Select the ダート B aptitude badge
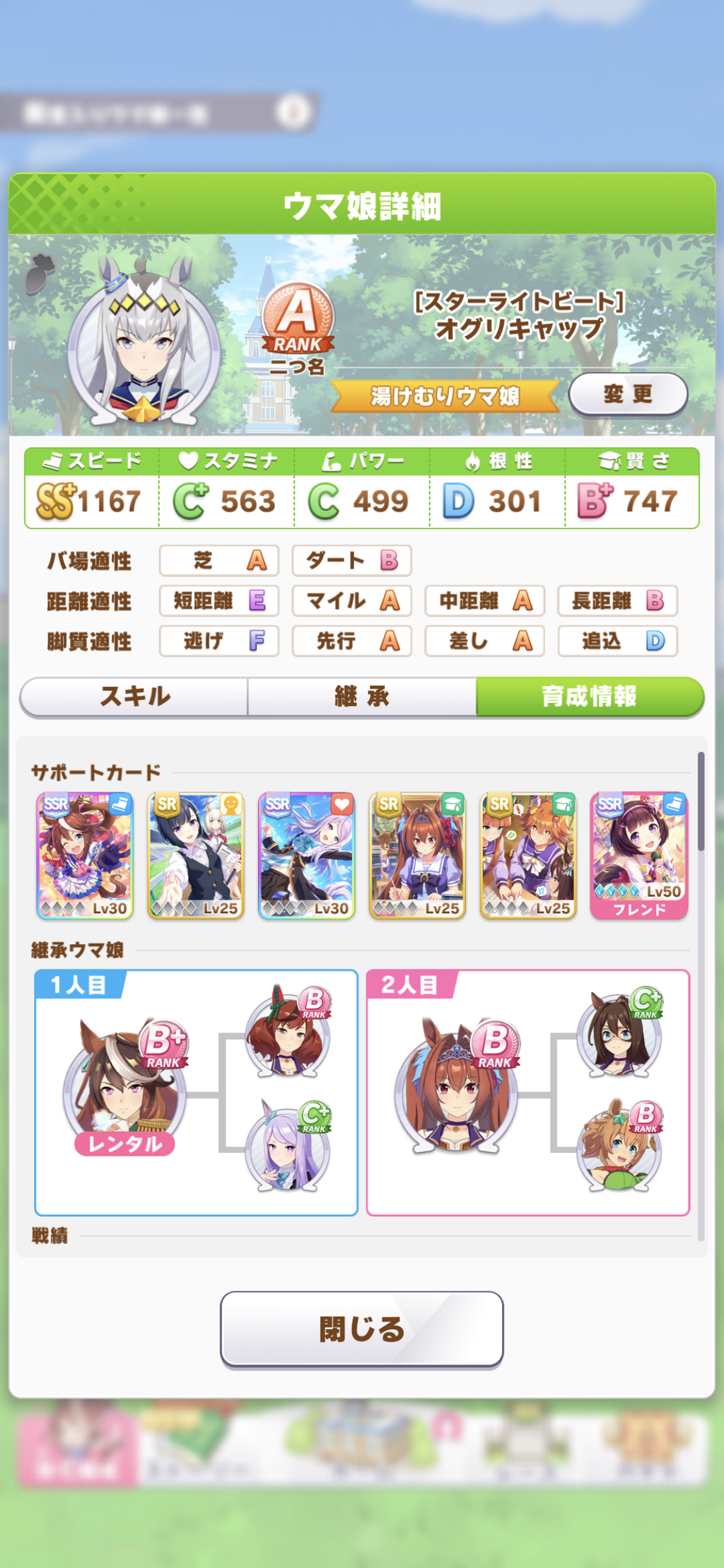Viewport: 724px width, 1568px height. [351, 561]
